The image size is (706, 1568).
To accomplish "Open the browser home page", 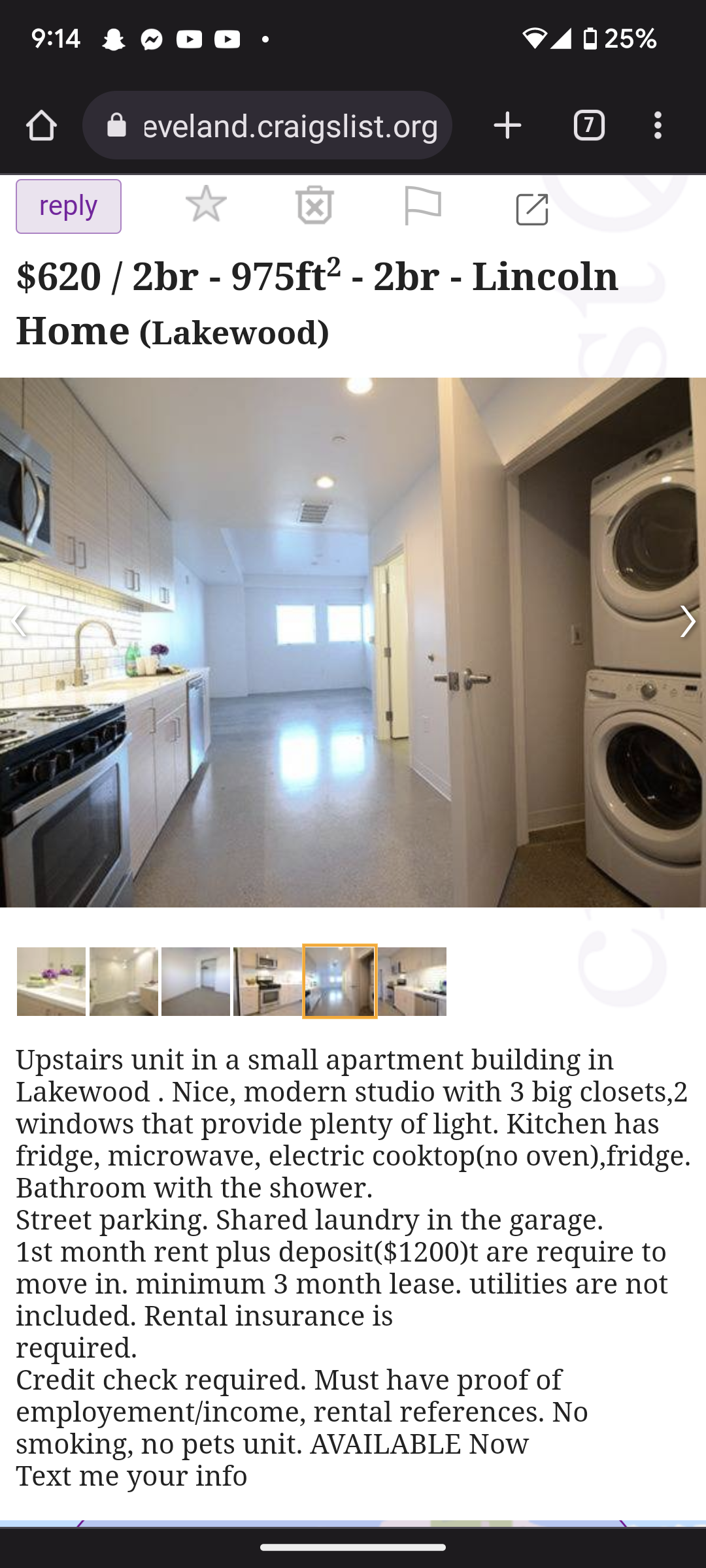I will (x=41, y=125).
